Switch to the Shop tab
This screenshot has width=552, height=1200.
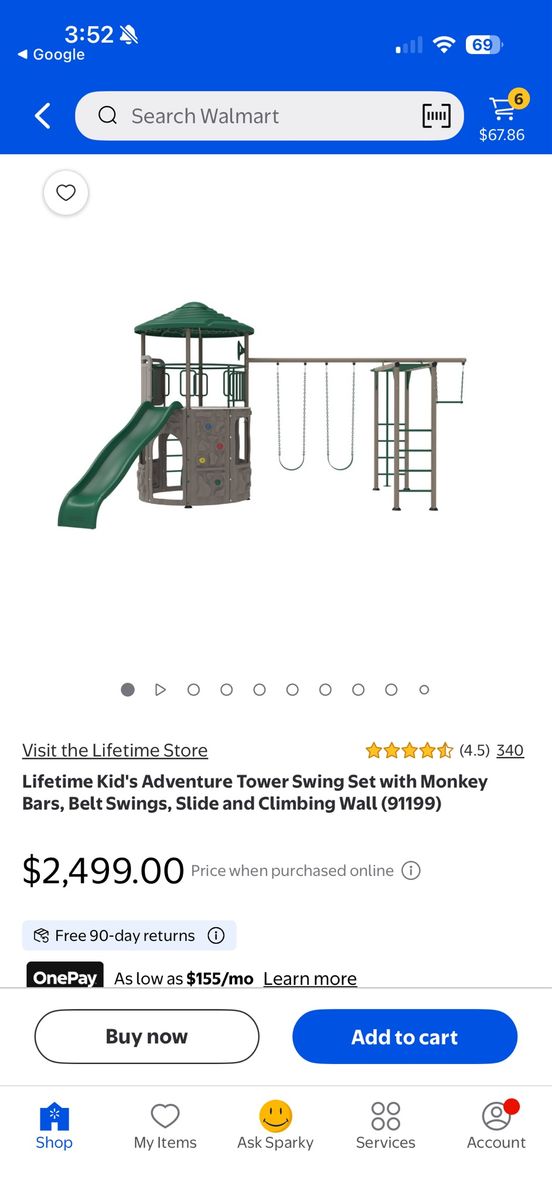click(54, 1126)
